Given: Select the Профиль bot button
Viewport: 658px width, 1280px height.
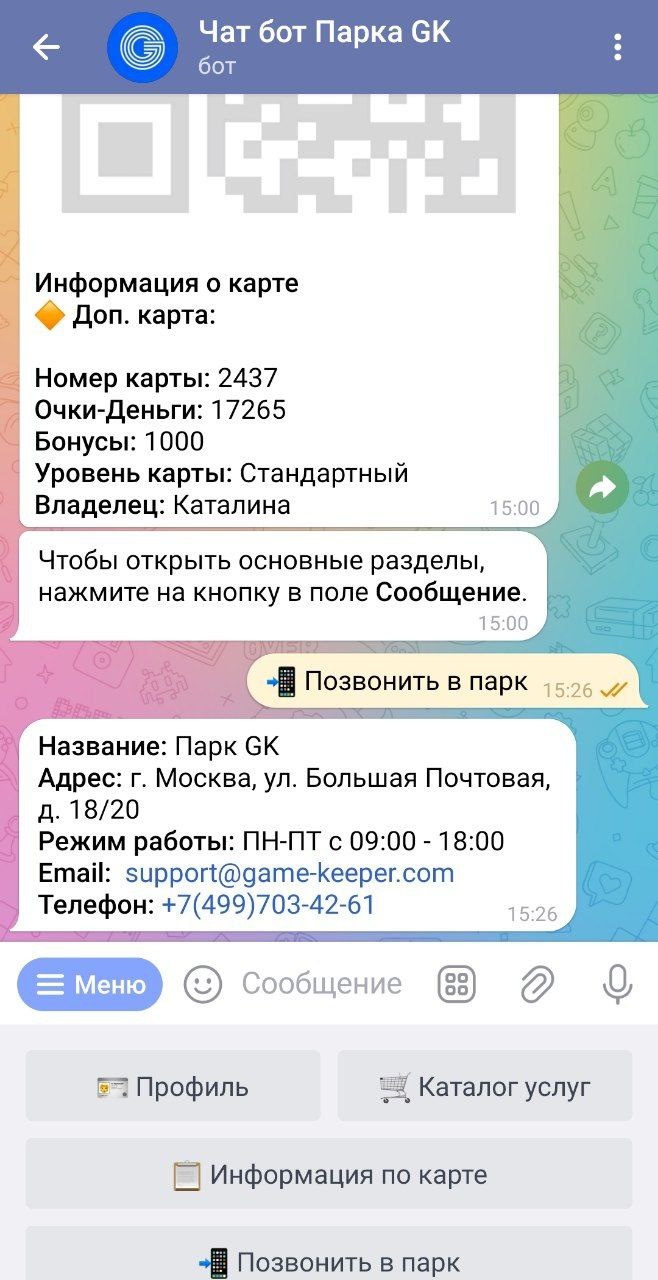Looking at the screenshot, I should tap(173, 1086).
